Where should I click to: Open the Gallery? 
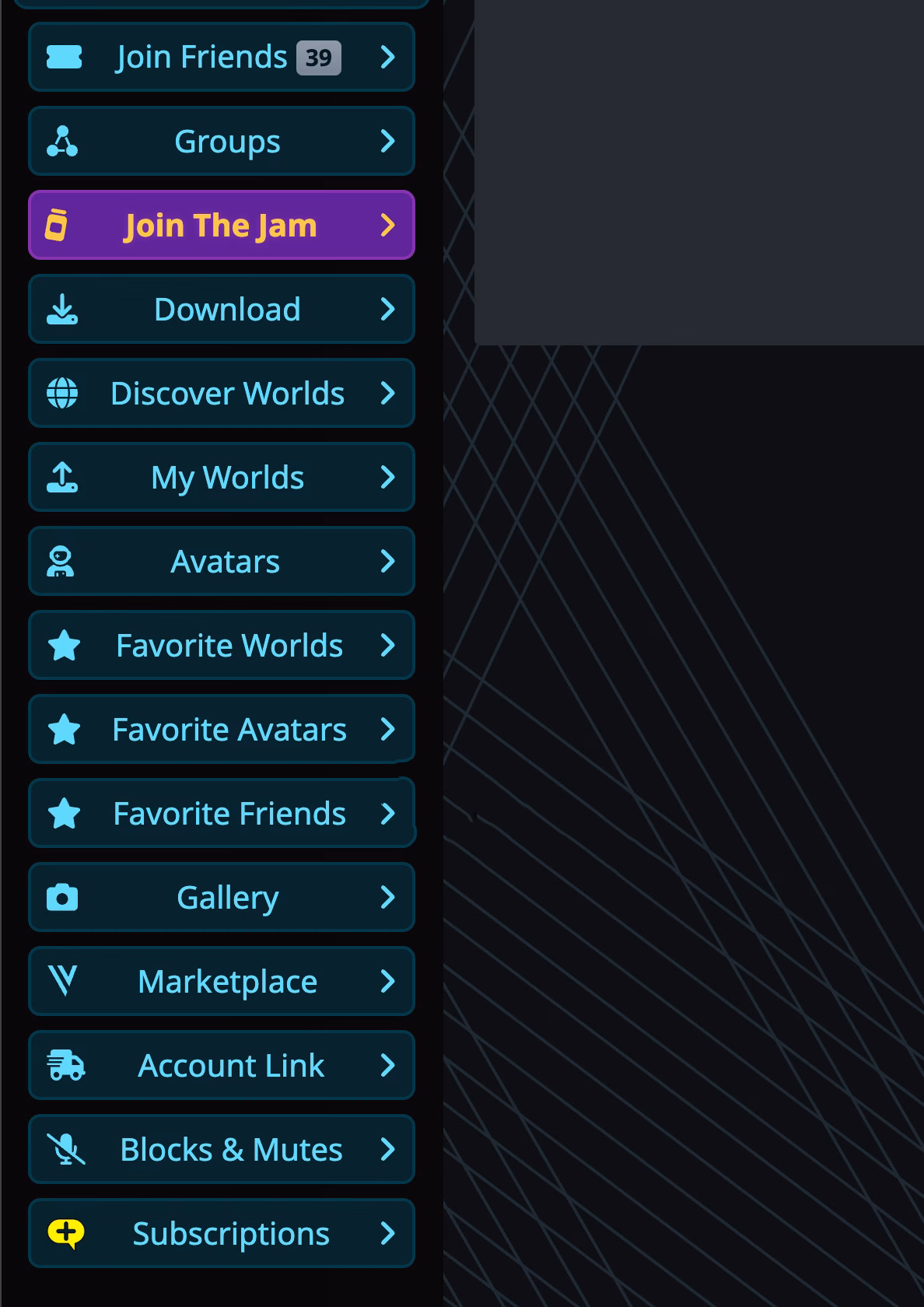(x=221, y=898)
